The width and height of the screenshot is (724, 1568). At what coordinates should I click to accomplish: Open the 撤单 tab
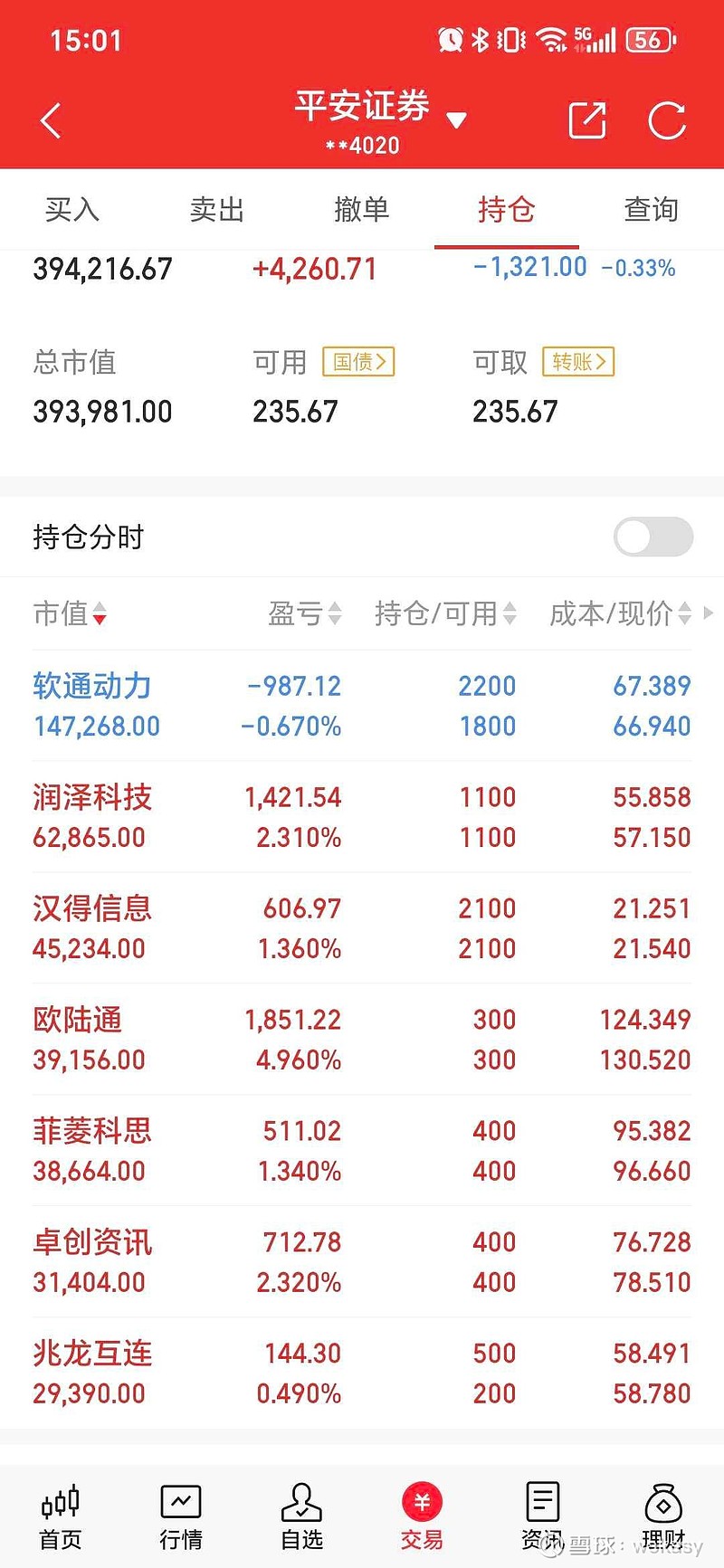tap(362, 210)
